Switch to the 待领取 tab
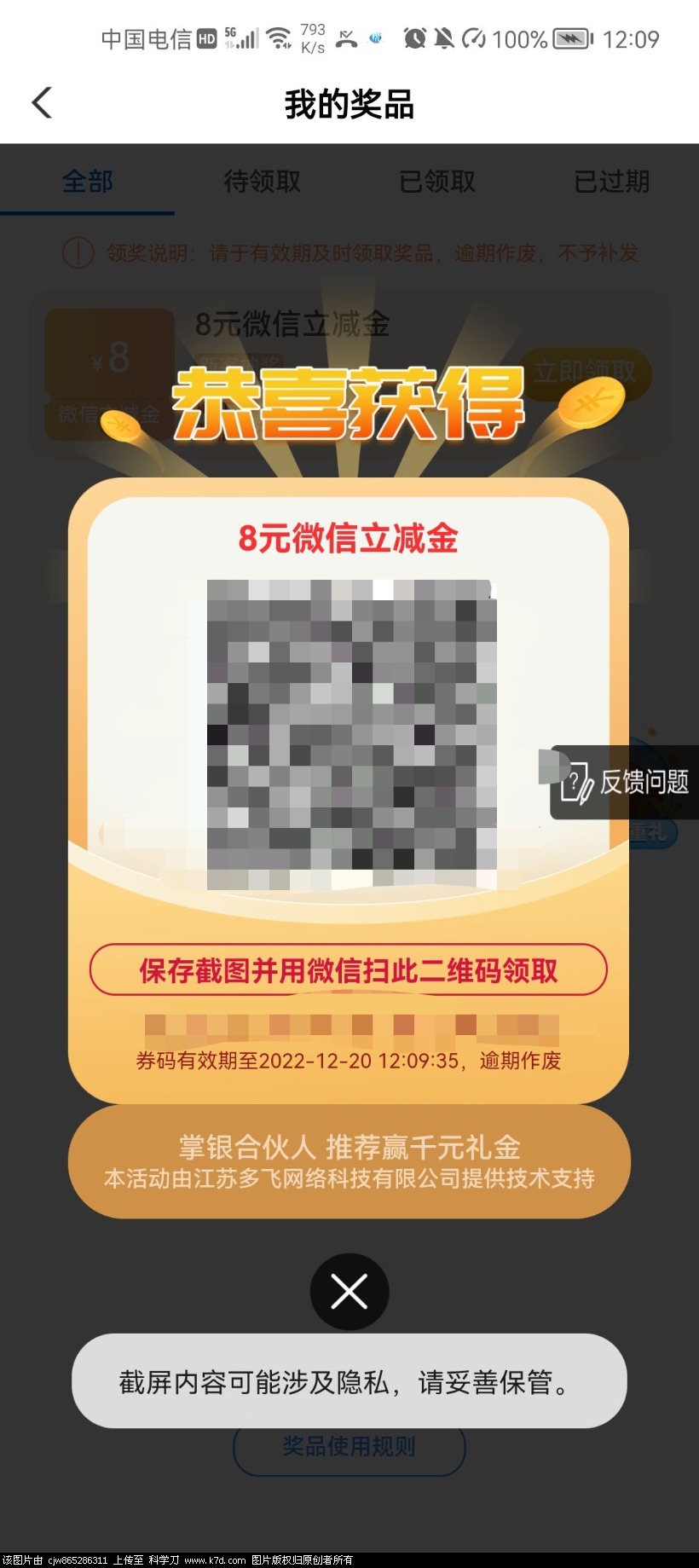699x1568 pixels. 262,181
